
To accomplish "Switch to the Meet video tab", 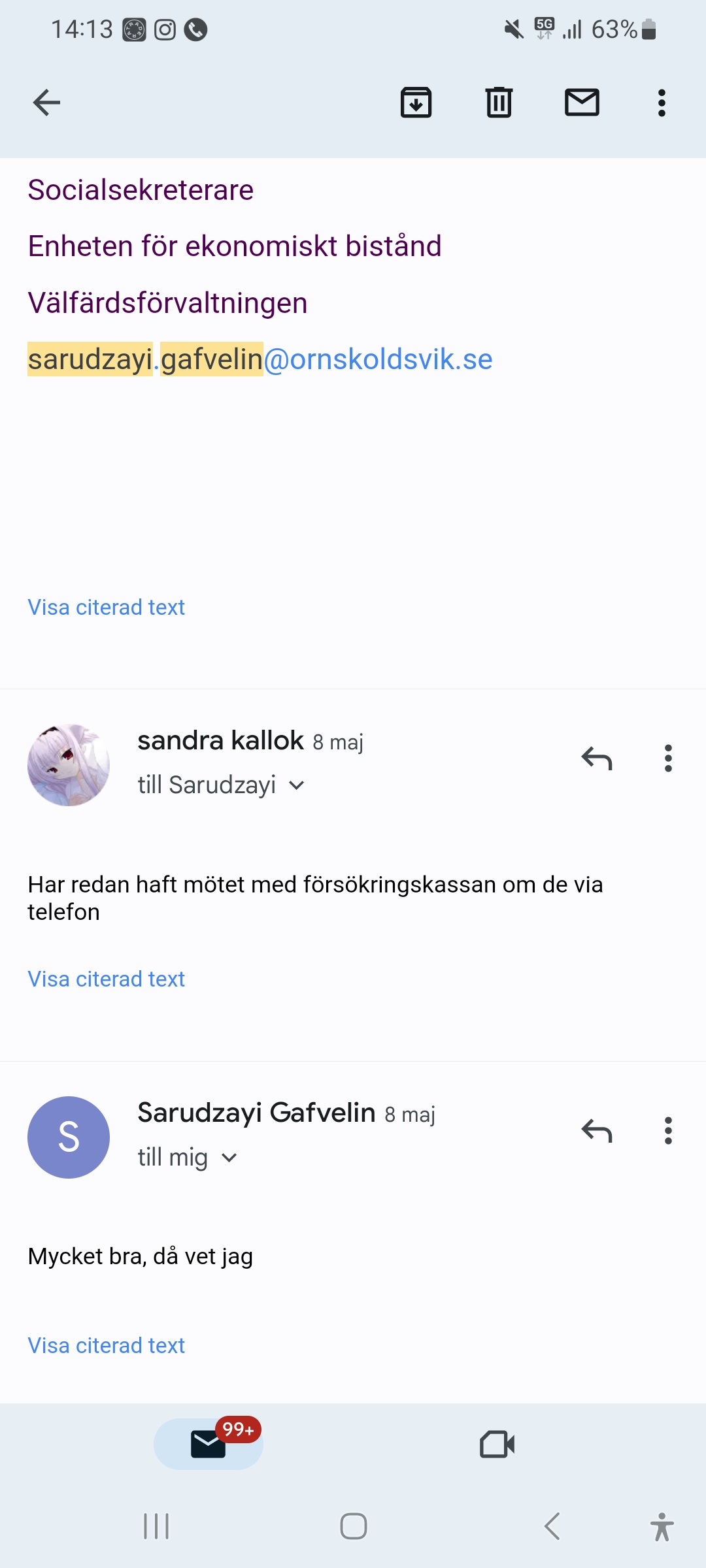I will tap(497, 1444).
